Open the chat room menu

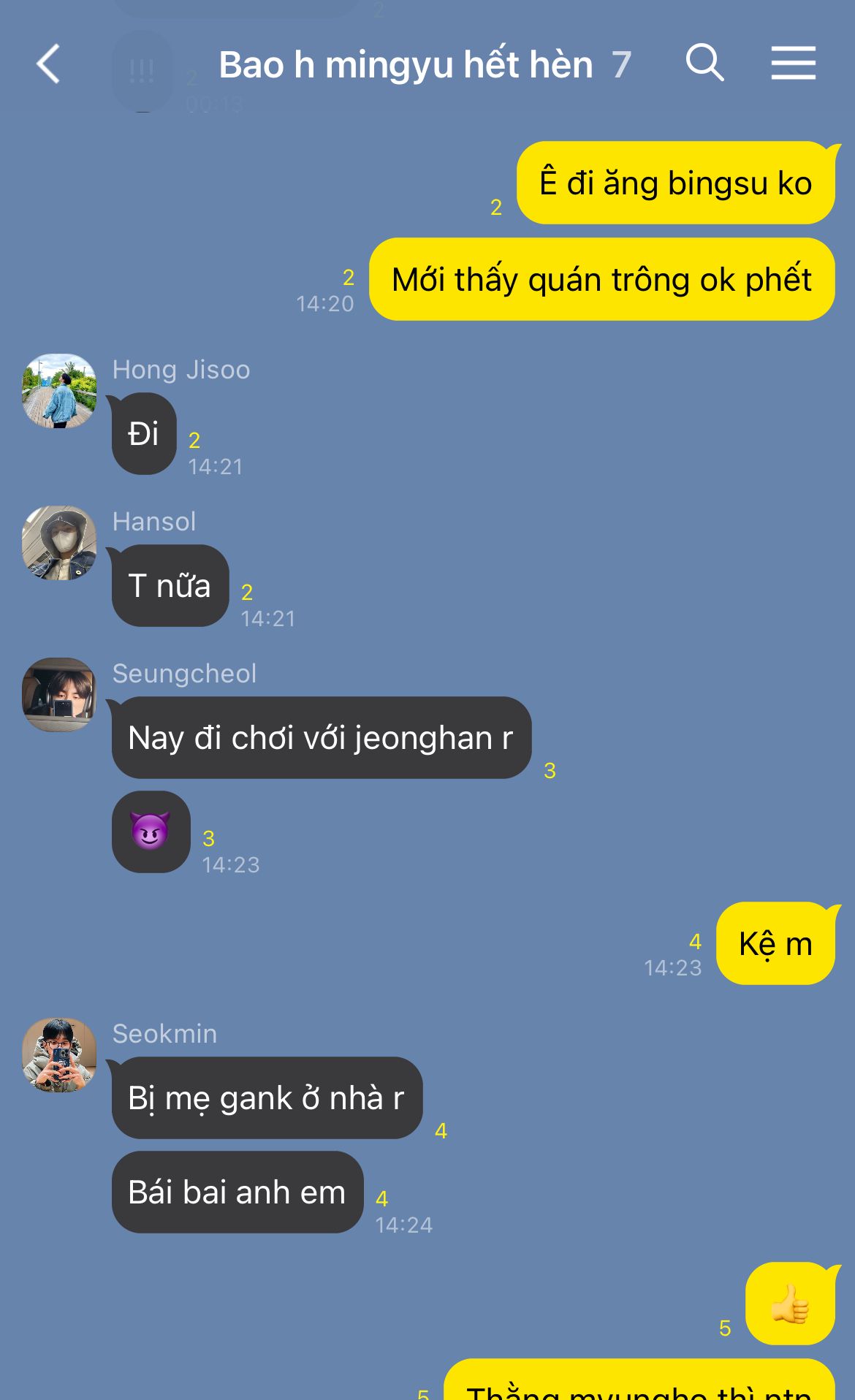[793, 63]
